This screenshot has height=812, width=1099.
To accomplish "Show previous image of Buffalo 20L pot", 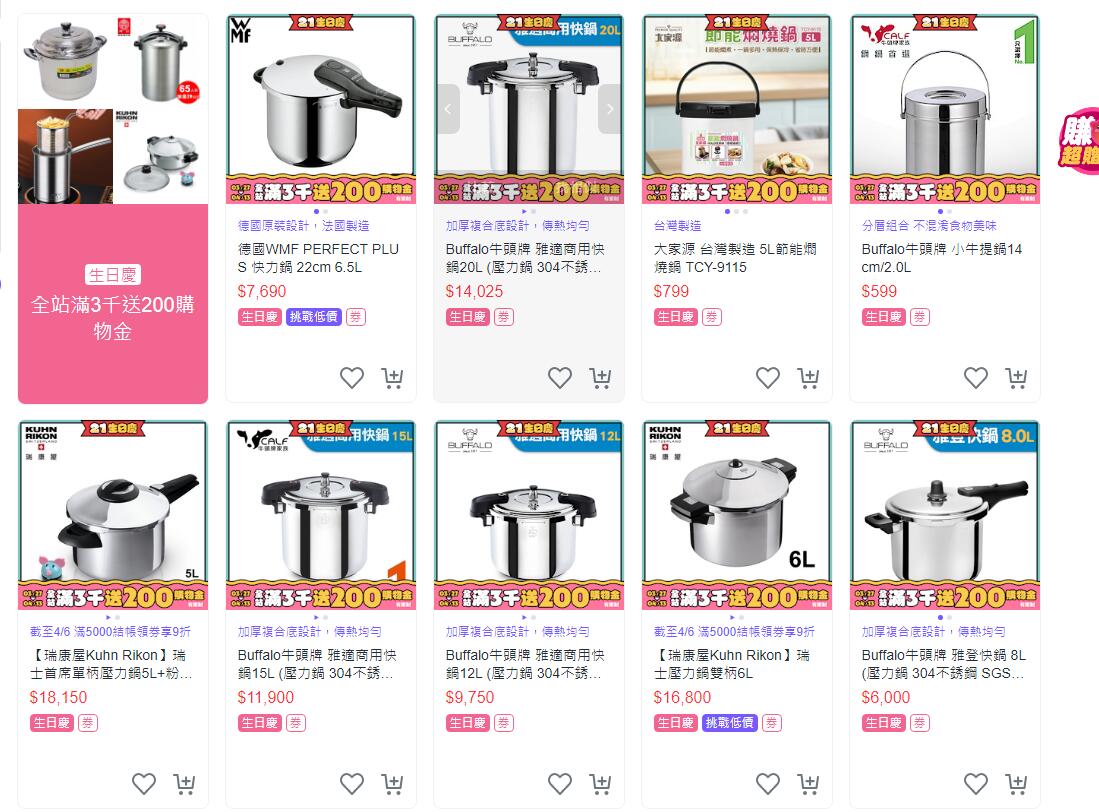I will pyautogui.click(x=448, y=109).
